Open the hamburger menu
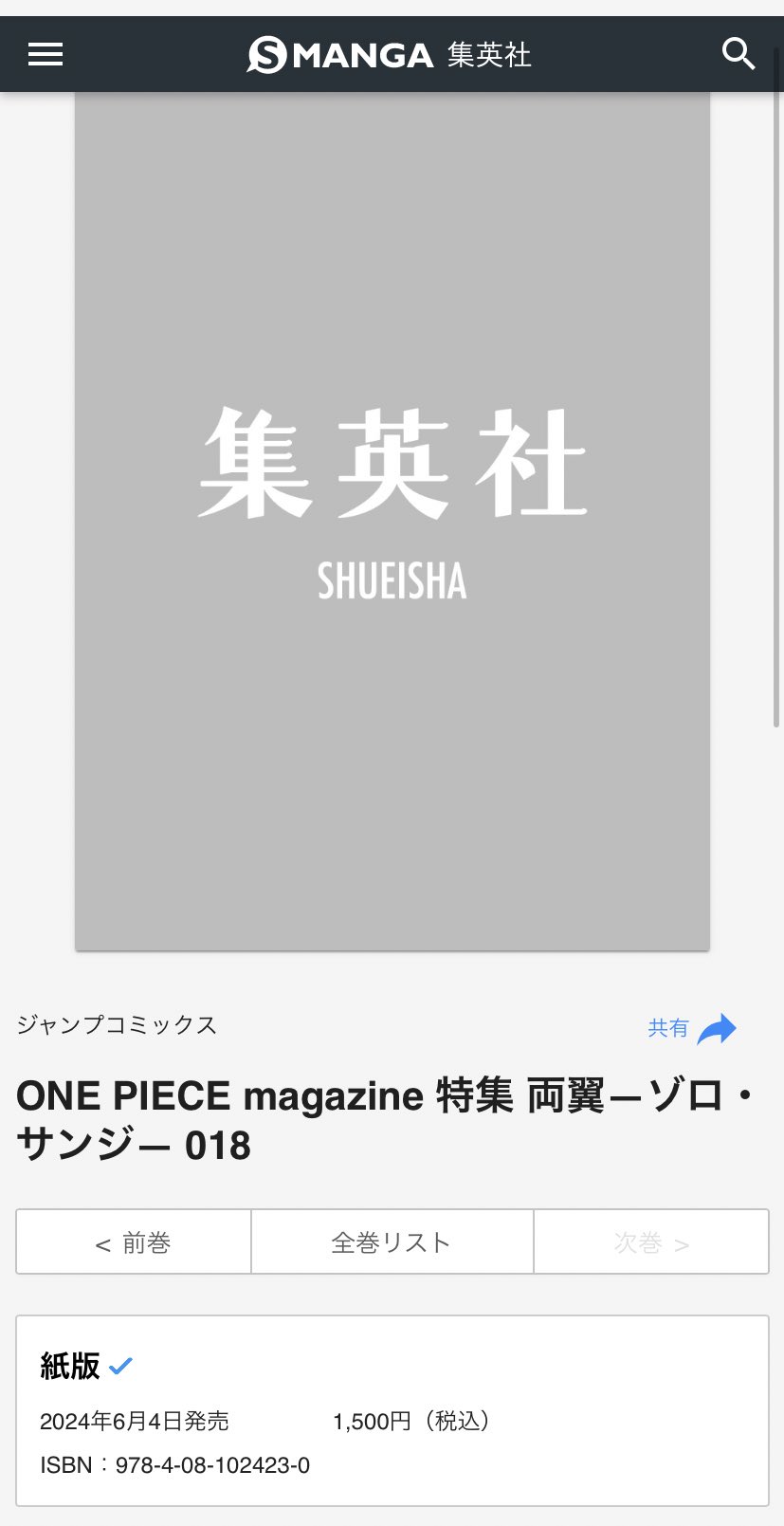784x1526 pixels. (x=46, y=54)
